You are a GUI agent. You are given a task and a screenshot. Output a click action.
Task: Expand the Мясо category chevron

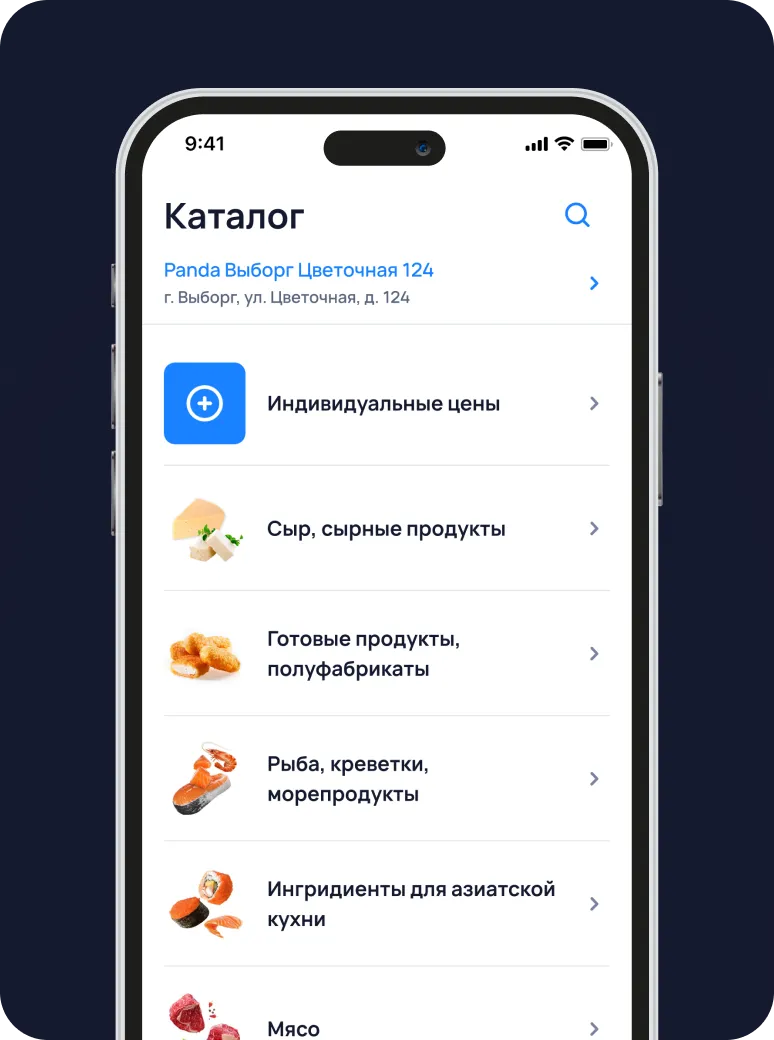click(x=594, y=1028)
